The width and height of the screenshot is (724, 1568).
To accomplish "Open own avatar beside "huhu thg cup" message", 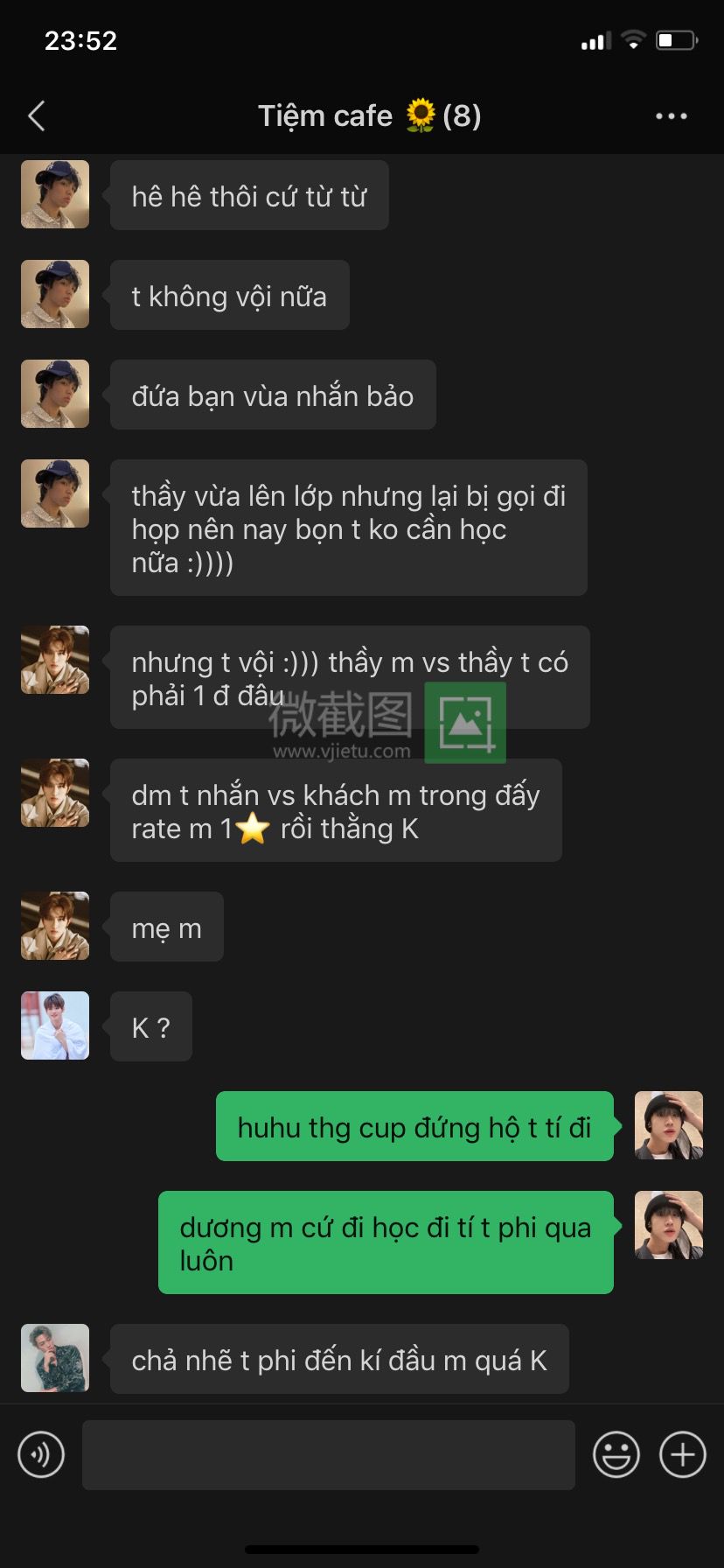I will (669, 1125).
